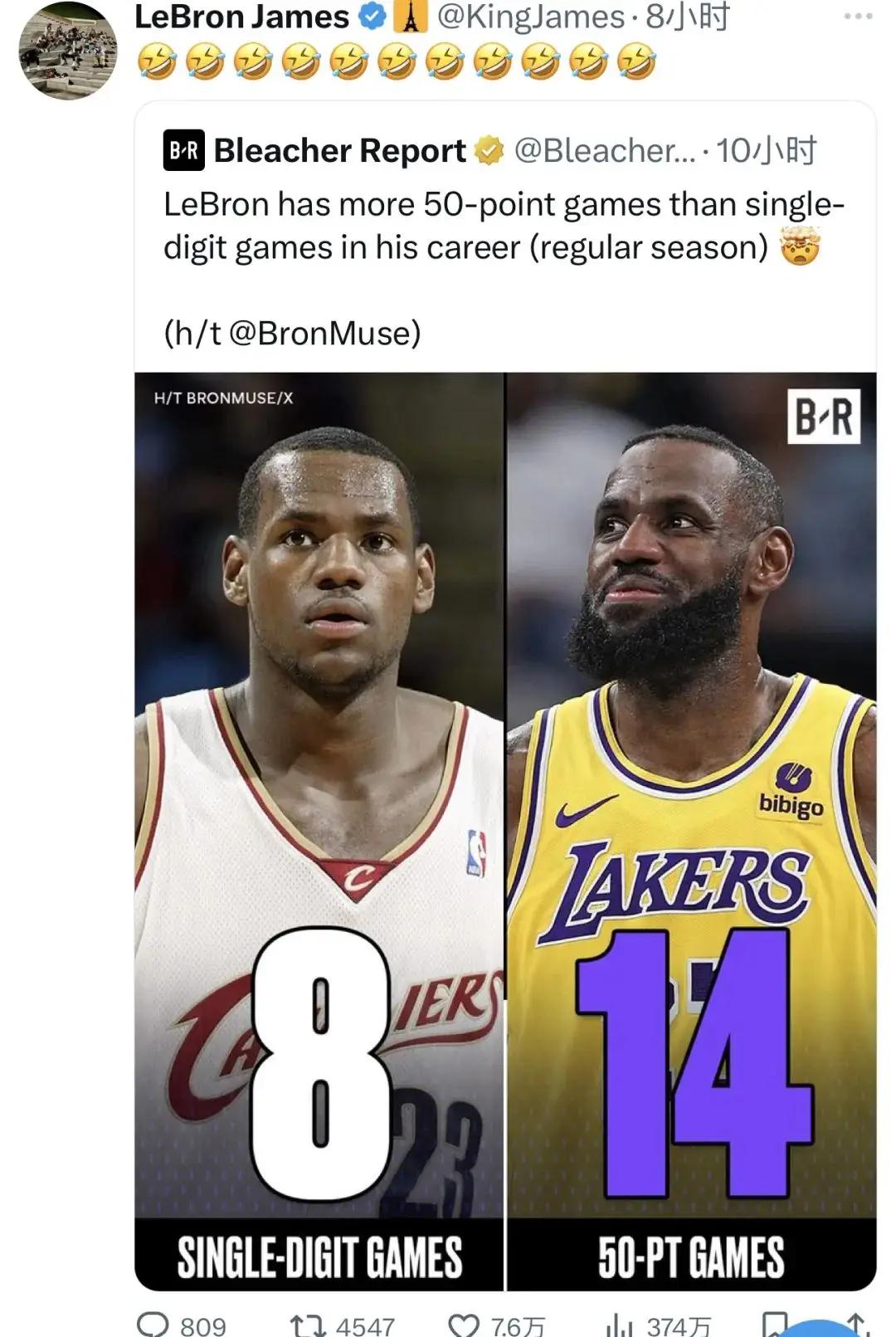The image size is (896, 1337).
Task: Open the @KingJames handle profile
Action: 531,17
